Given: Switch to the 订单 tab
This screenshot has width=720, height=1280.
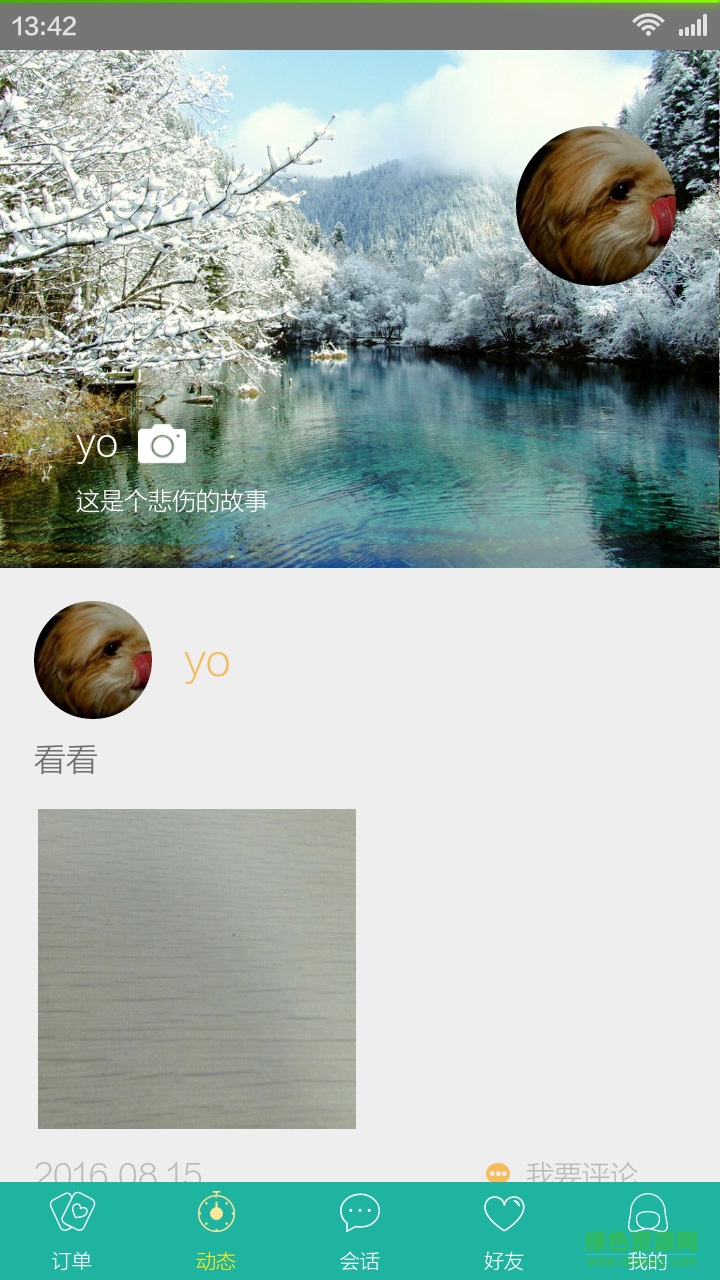Looking at the screenshot, I should click(x=72, y=1232).
